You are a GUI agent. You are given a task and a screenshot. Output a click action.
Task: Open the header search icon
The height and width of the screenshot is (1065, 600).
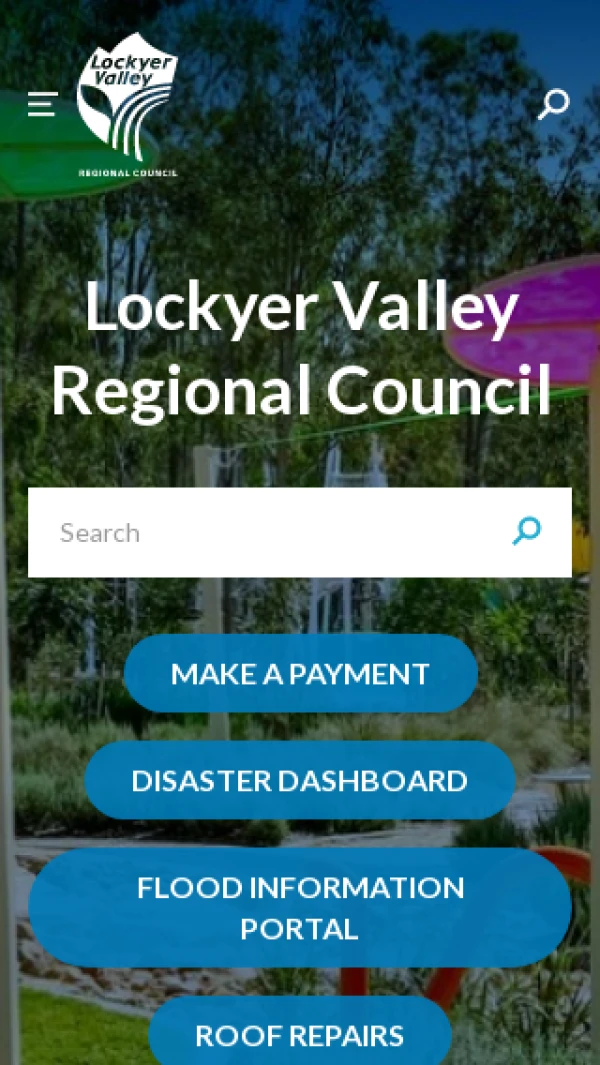point(553,104)
